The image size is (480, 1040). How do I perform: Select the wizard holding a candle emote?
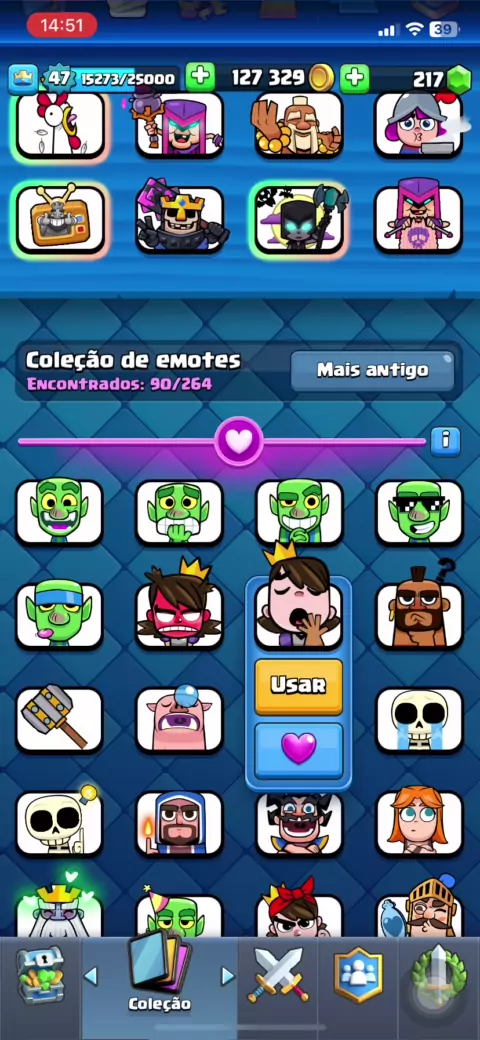click(x=179, y=824)
